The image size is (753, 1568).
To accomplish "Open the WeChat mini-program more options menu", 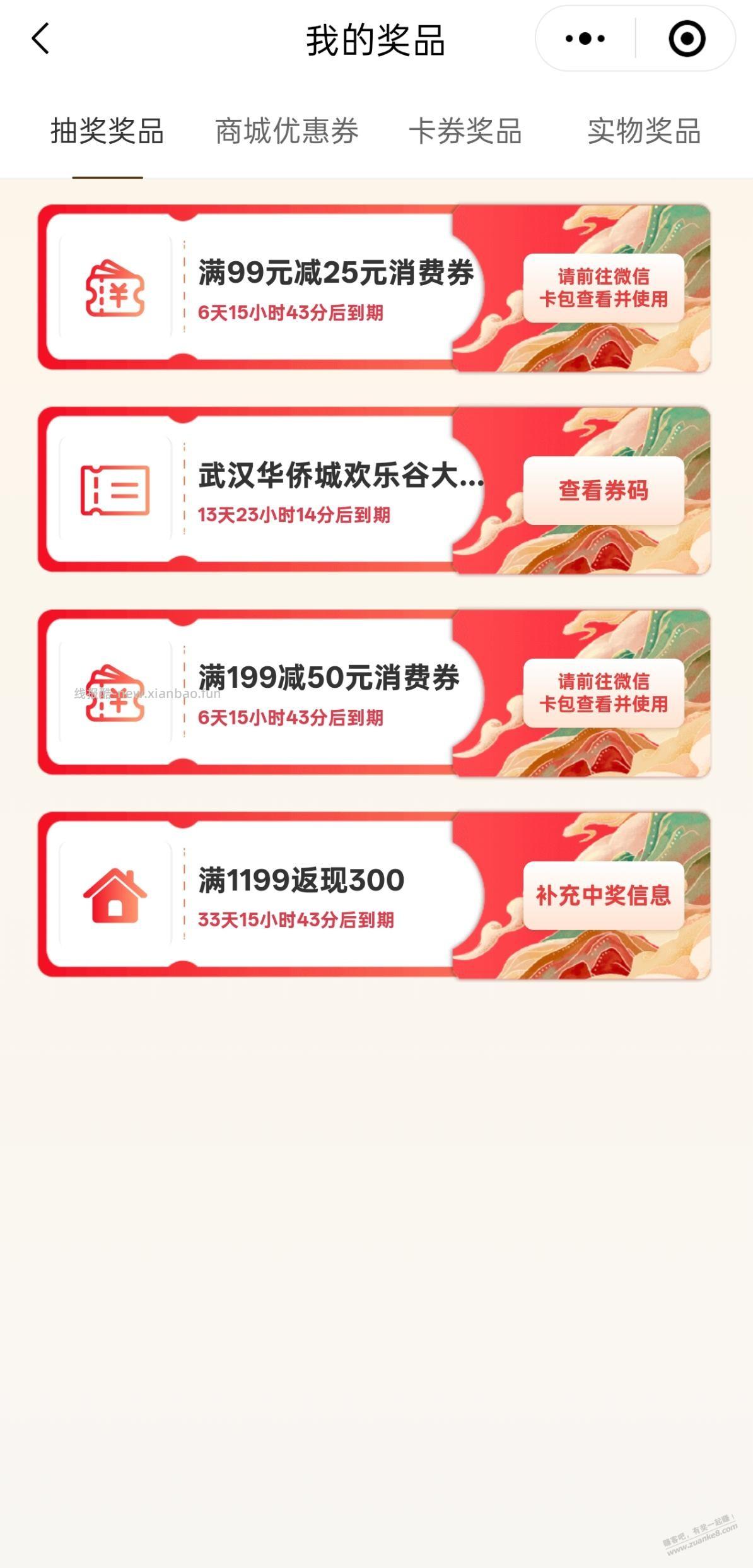I will [583, 39].
